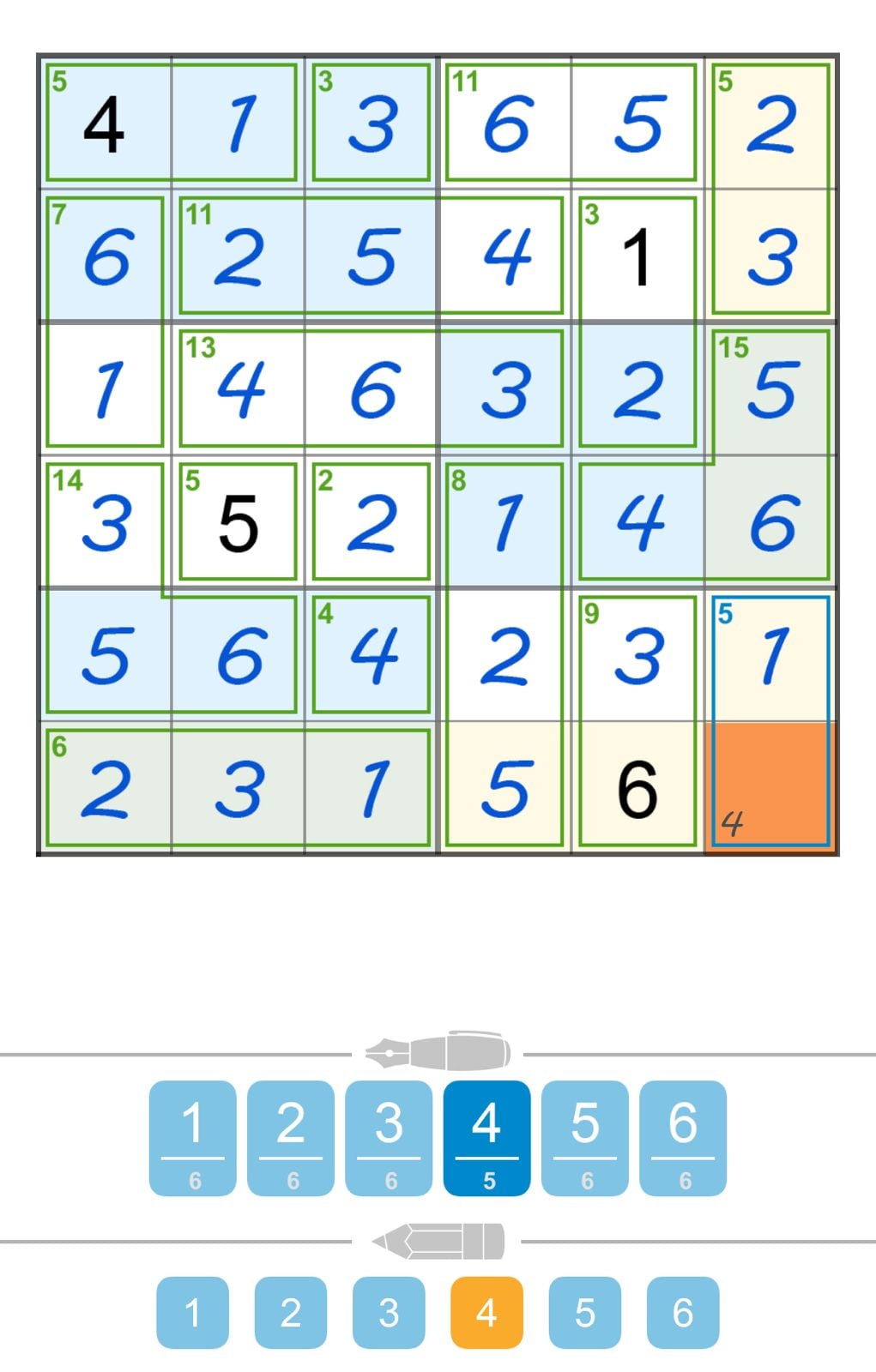The width and height of the screenshot is (876, 1372).
Task: Select the bottom-row cell with black 6
Action: [636, 787]
